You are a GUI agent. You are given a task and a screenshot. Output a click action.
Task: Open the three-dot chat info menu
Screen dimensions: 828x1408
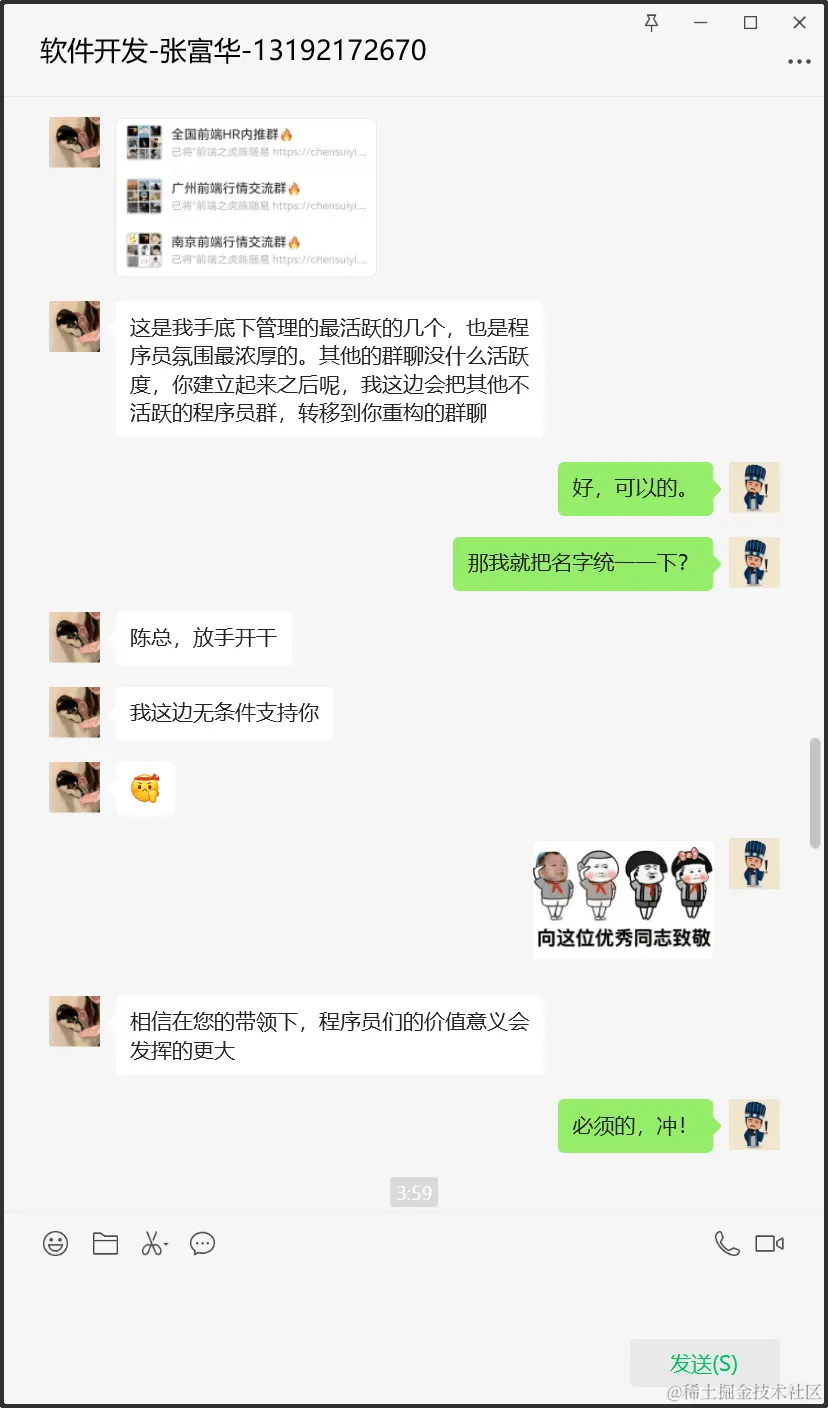[x=799, y=62]
